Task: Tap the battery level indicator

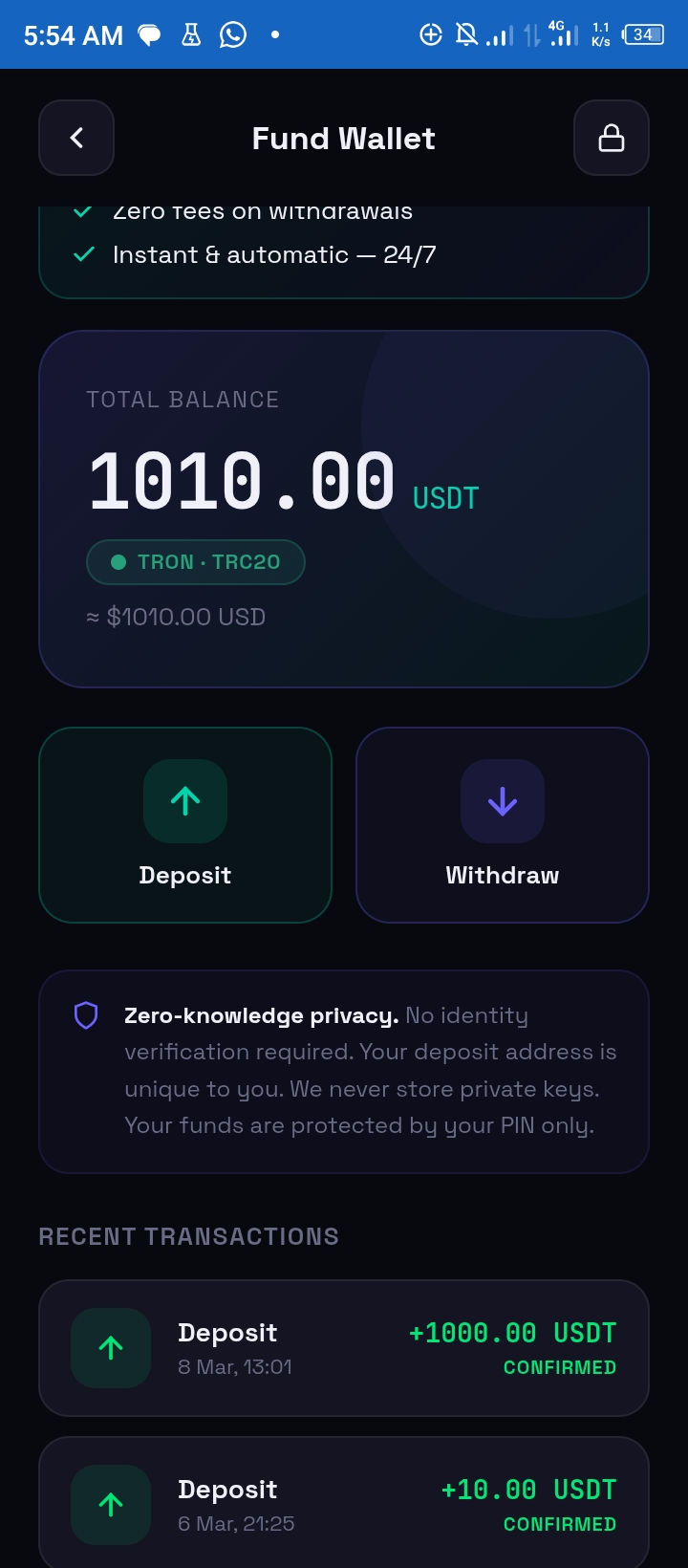Action: point(644,33)
